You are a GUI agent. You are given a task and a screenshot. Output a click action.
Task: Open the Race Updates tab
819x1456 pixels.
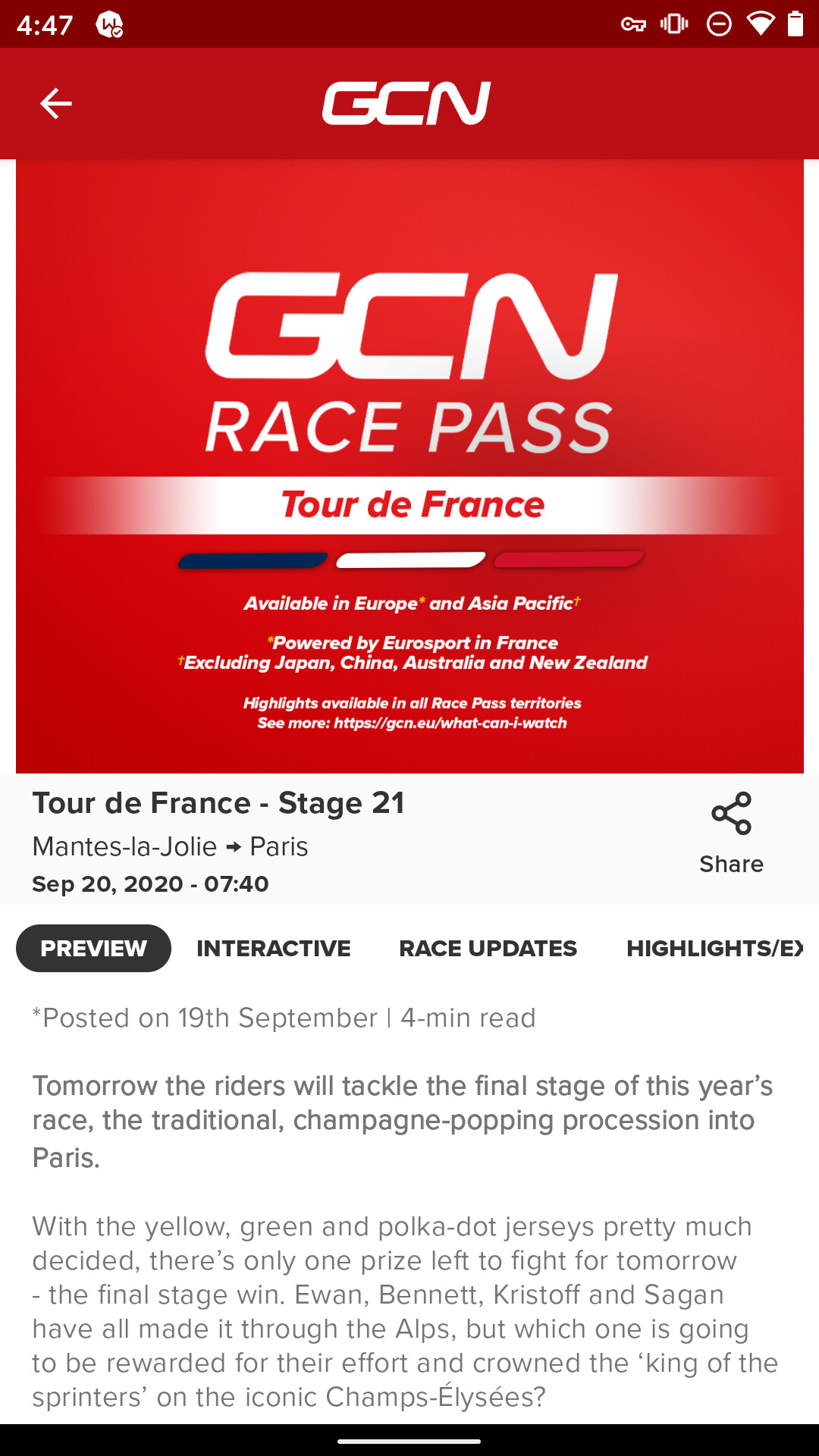click(x=488, y=948)
